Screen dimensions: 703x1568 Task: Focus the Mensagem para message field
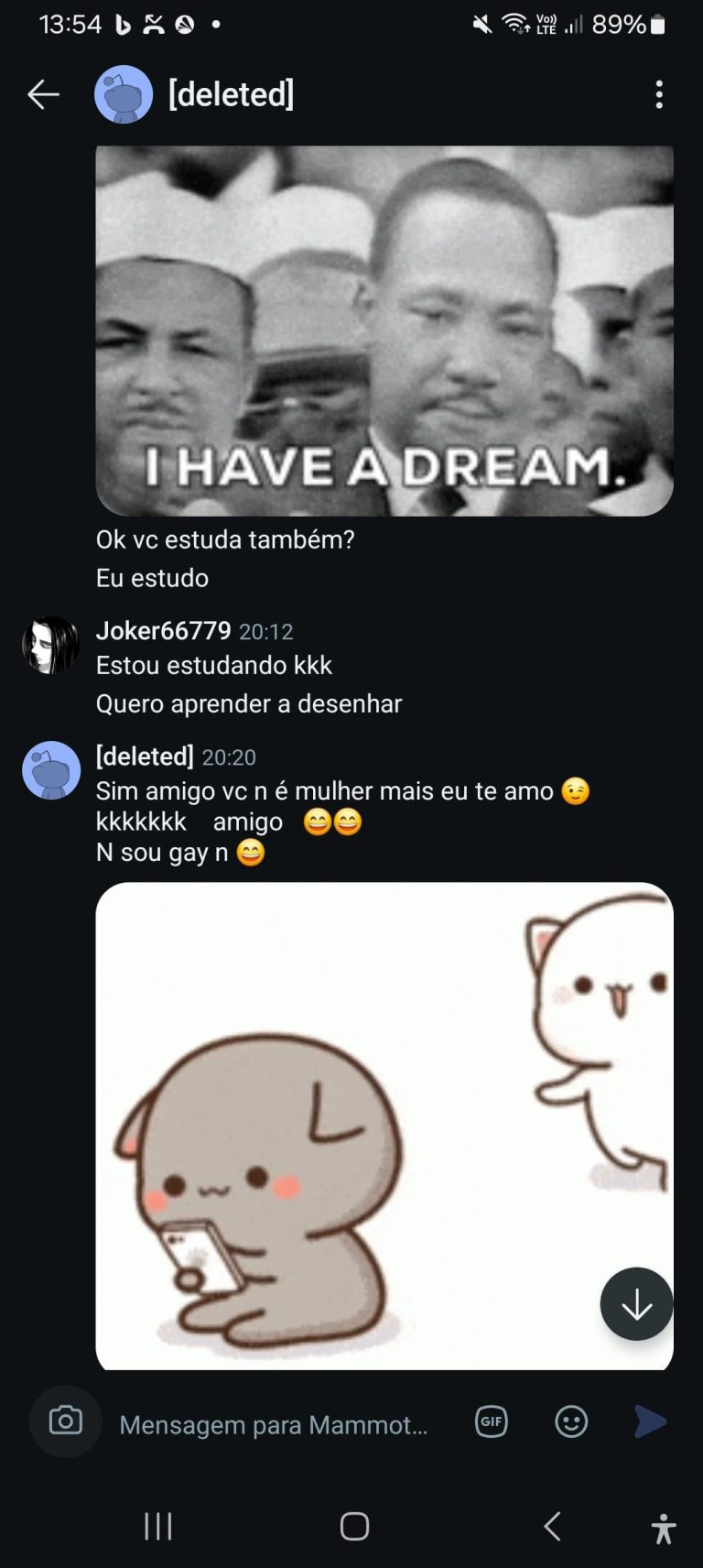coord(275,1425)
